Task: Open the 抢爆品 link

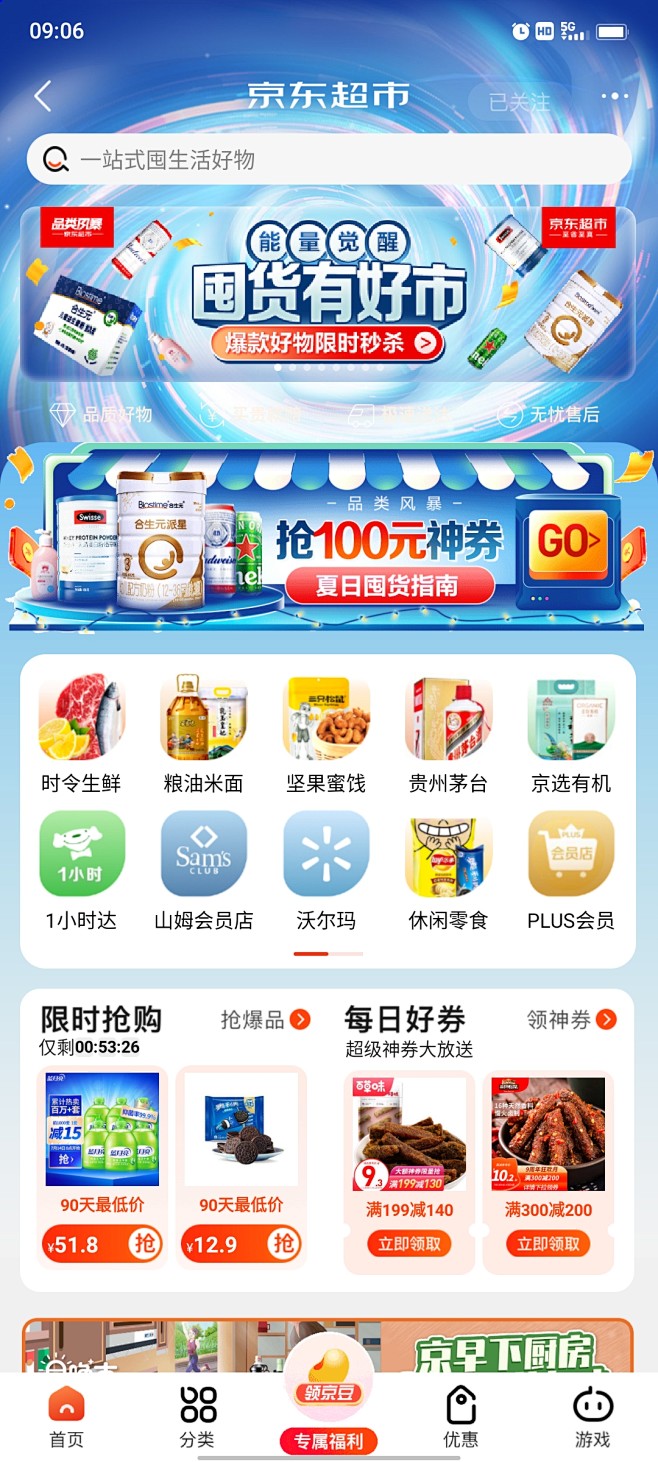Action: coord(265,1020)
